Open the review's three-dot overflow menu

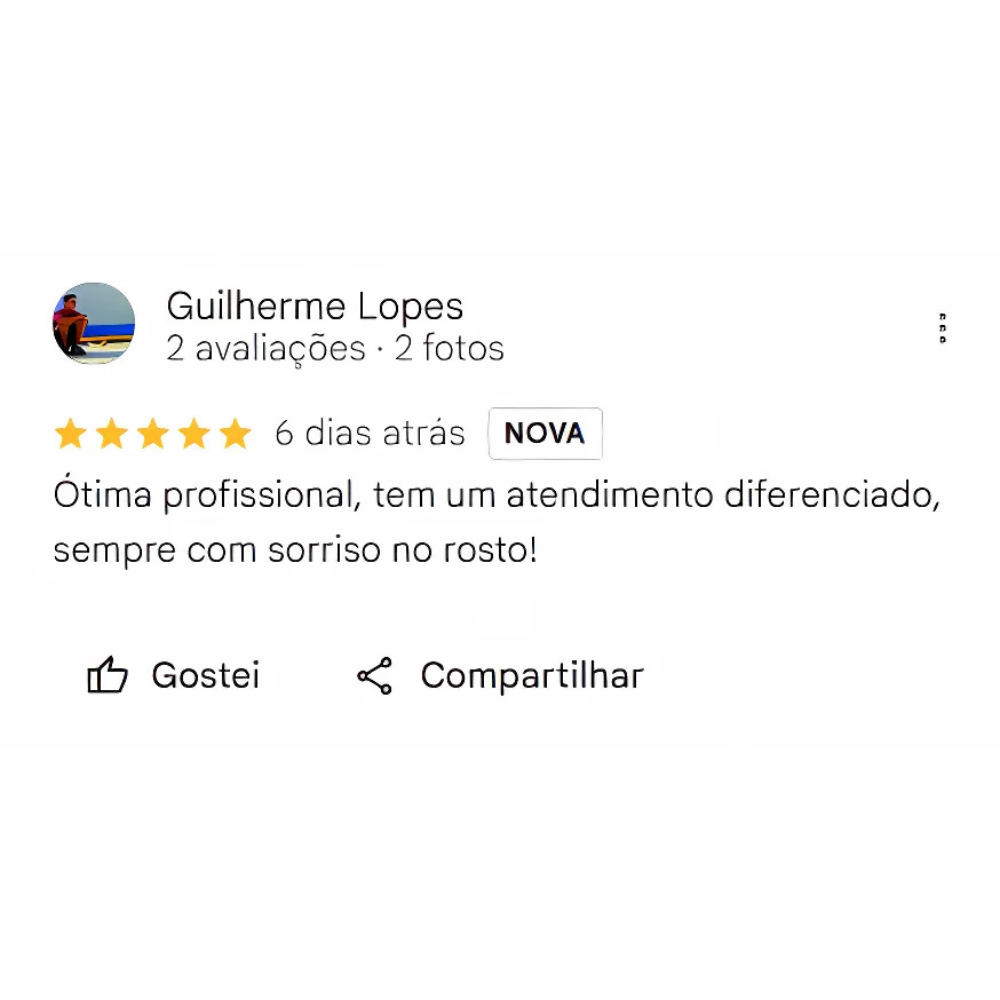[942, 328]
